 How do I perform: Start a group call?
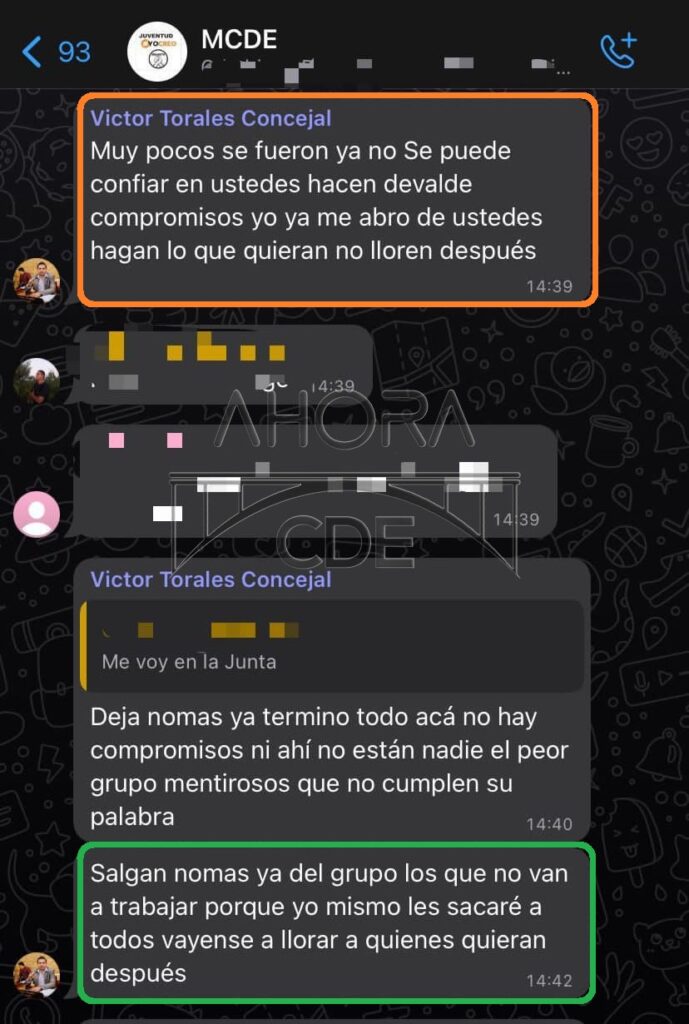(x=617, y=51)
